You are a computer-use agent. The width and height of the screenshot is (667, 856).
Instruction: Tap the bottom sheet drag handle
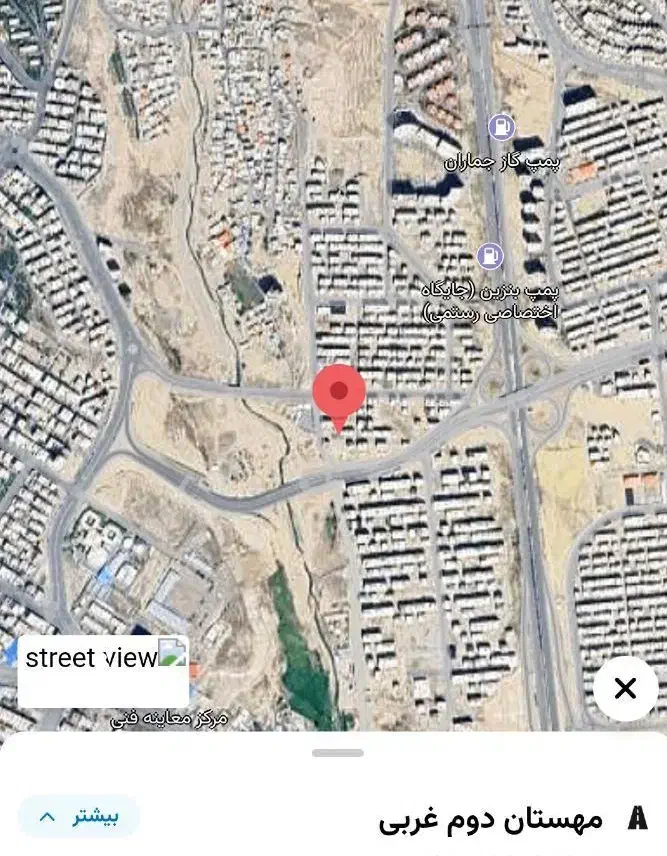click(x=337, y=752)
